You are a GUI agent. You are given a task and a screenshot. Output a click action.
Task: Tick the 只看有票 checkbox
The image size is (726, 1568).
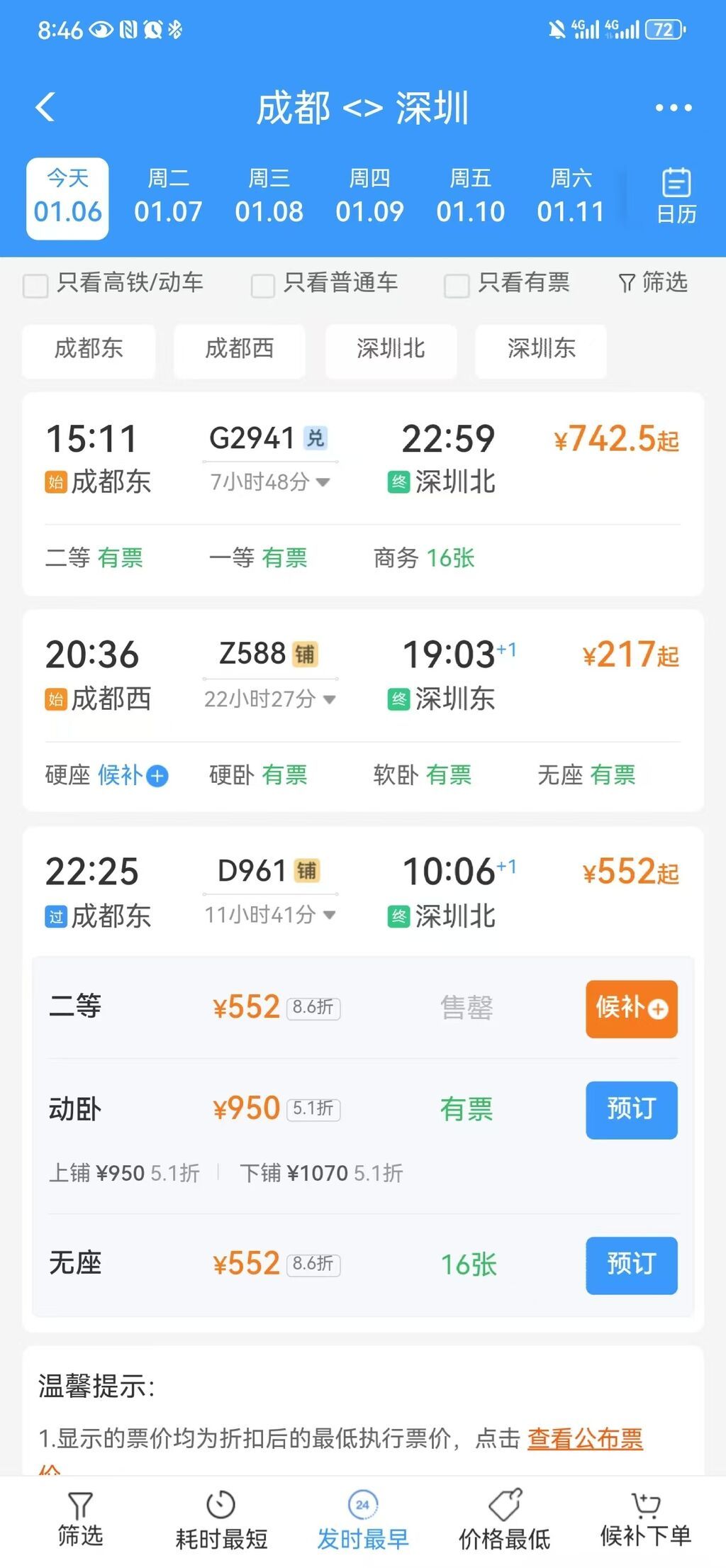tap(456, 285)
